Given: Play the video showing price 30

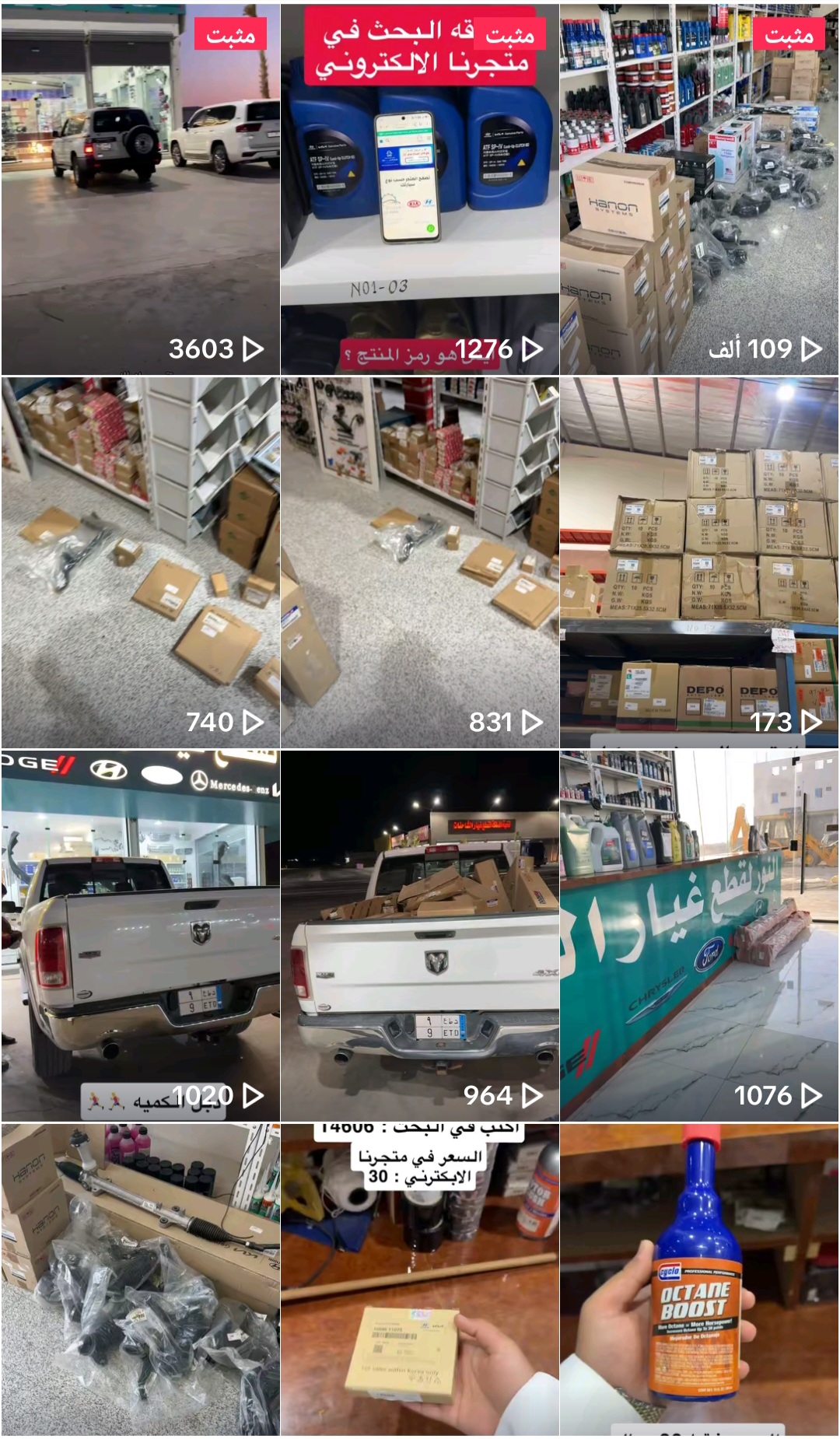Looking at the screenshot, I should pyautogui.click(x=420, y=1280).
